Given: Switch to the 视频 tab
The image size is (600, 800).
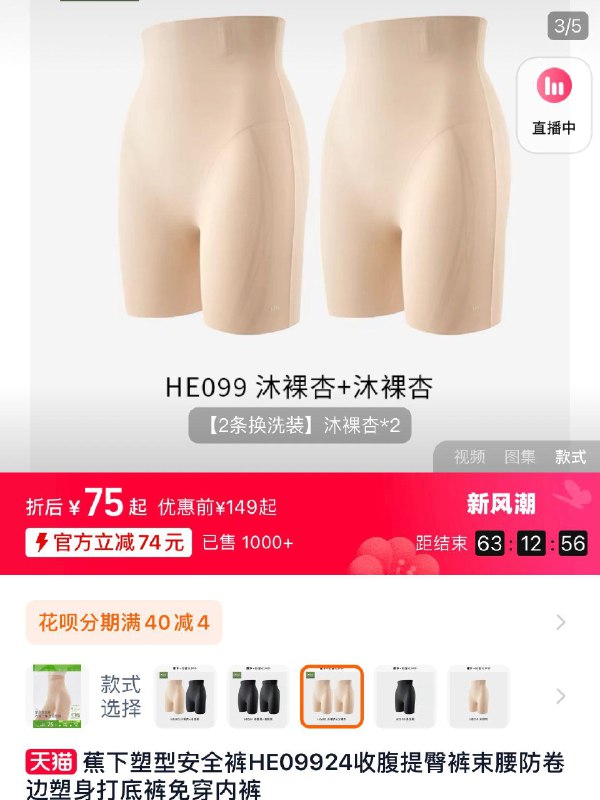Looking at the screenshot, I should click(x=469, y=457).
